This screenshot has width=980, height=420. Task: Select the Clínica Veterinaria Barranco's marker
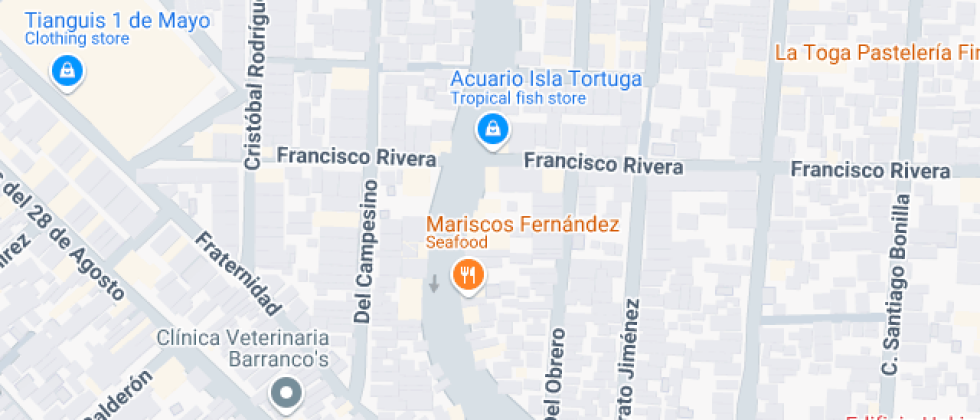286,393
